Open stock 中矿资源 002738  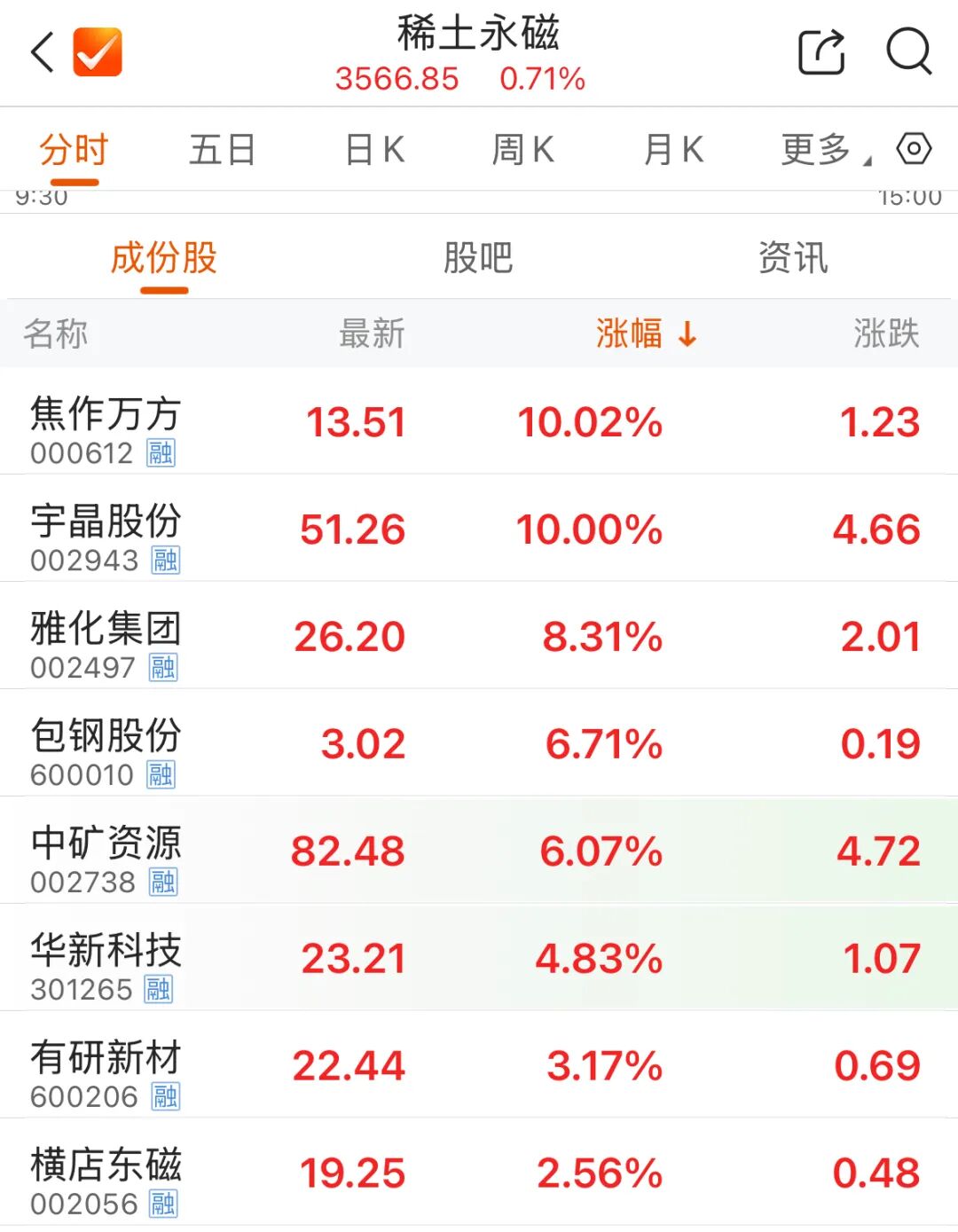pos(106,858)
